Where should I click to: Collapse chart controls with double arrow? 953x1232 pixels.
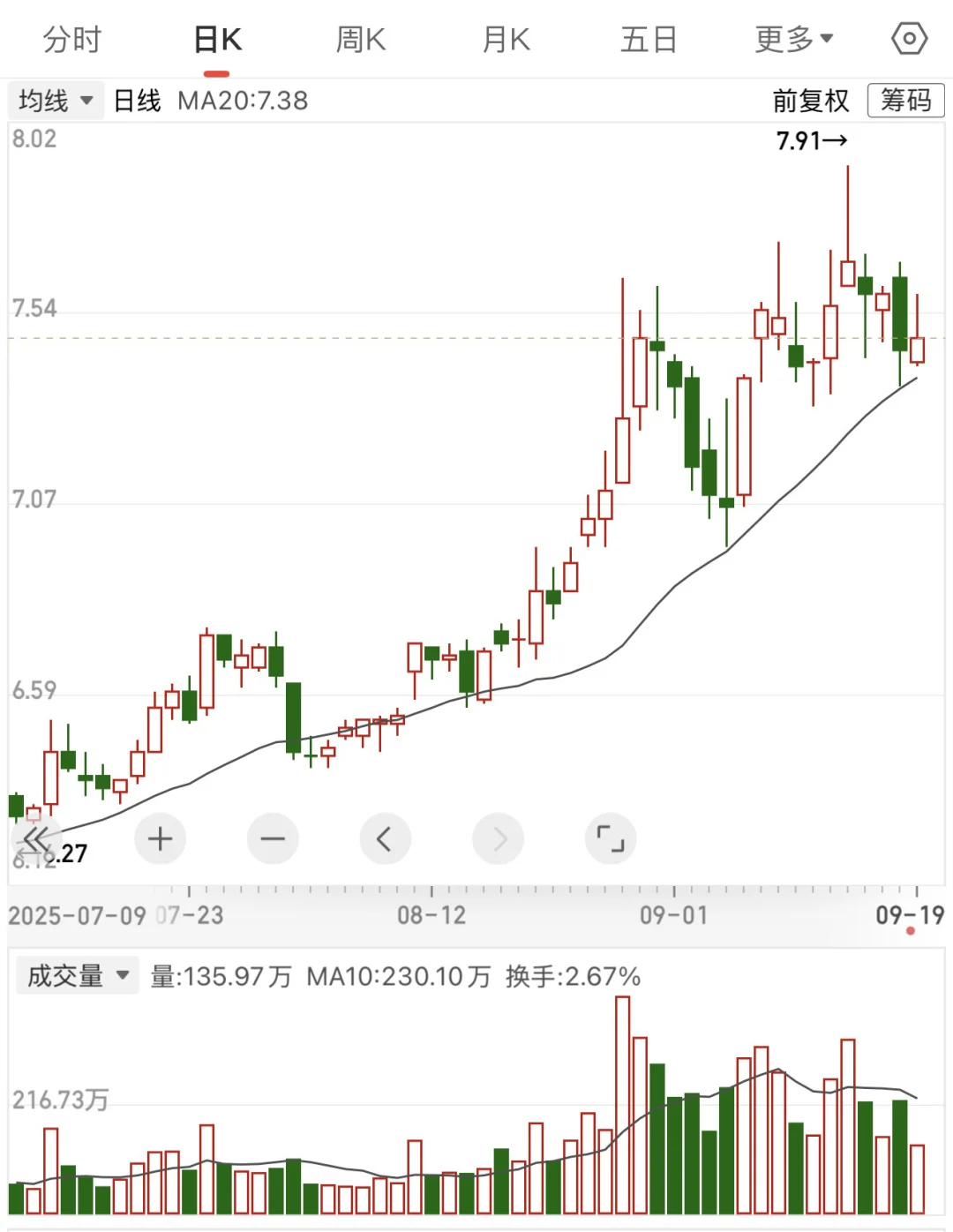(37, 839)
